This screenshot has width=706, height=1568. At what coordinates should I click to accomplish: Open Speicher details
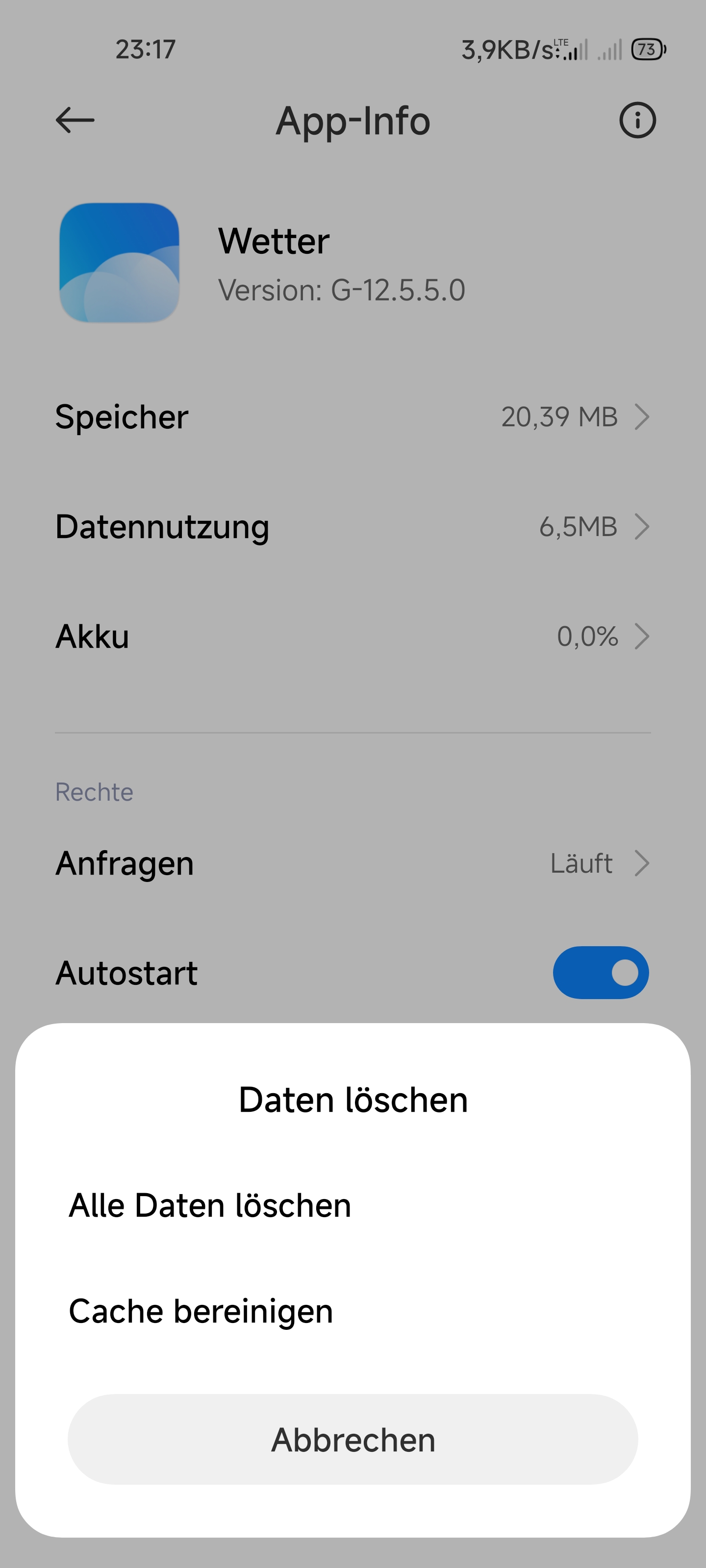click(353, 417)
